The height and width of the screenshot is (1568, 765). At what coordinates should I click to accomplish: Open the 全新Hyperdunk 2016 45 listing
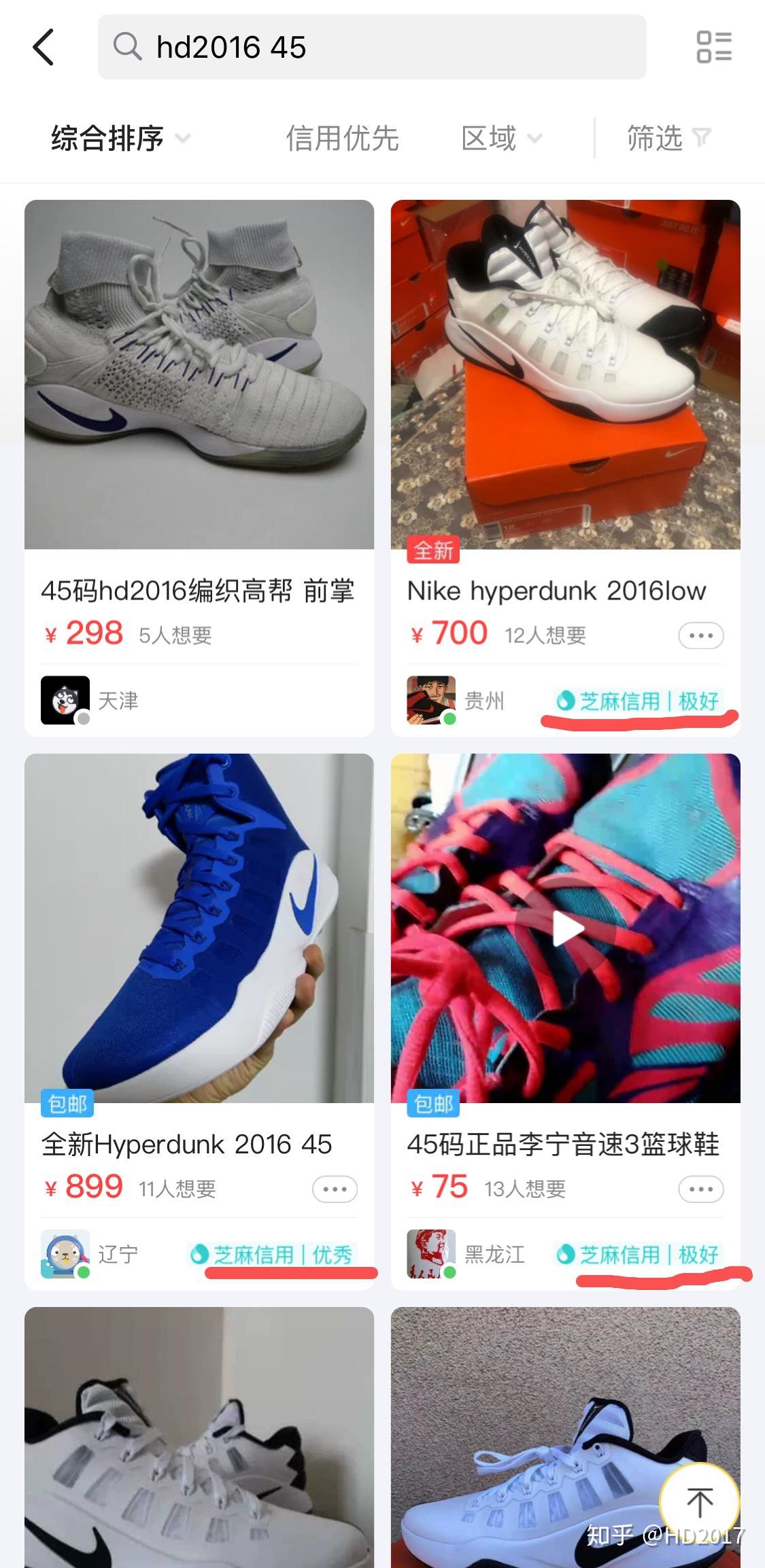pos(186,1144)
